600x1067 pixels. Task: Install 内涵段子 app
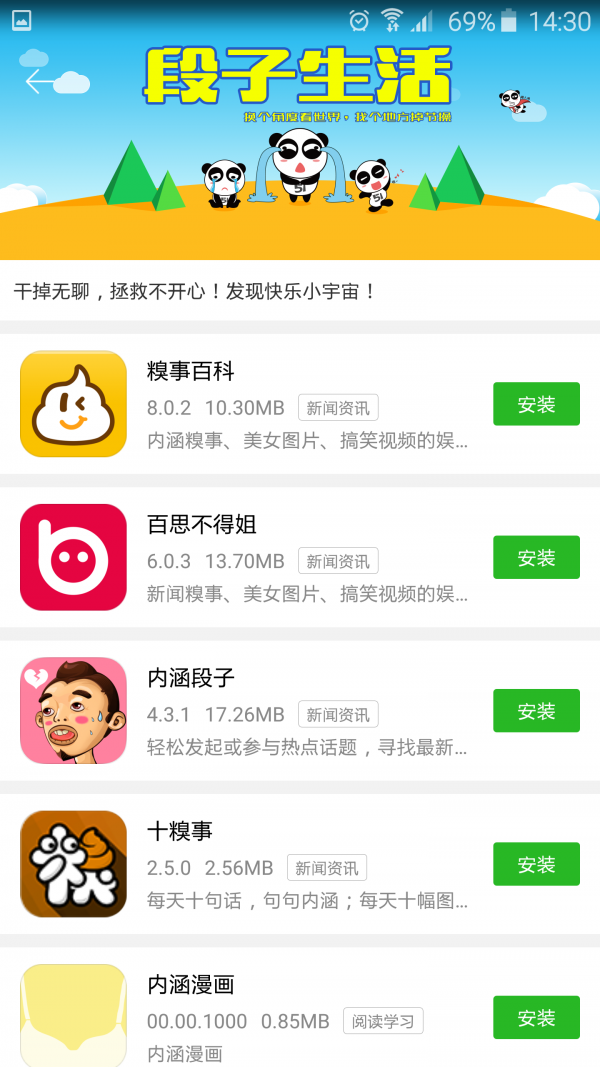click(x=536, y=711)
